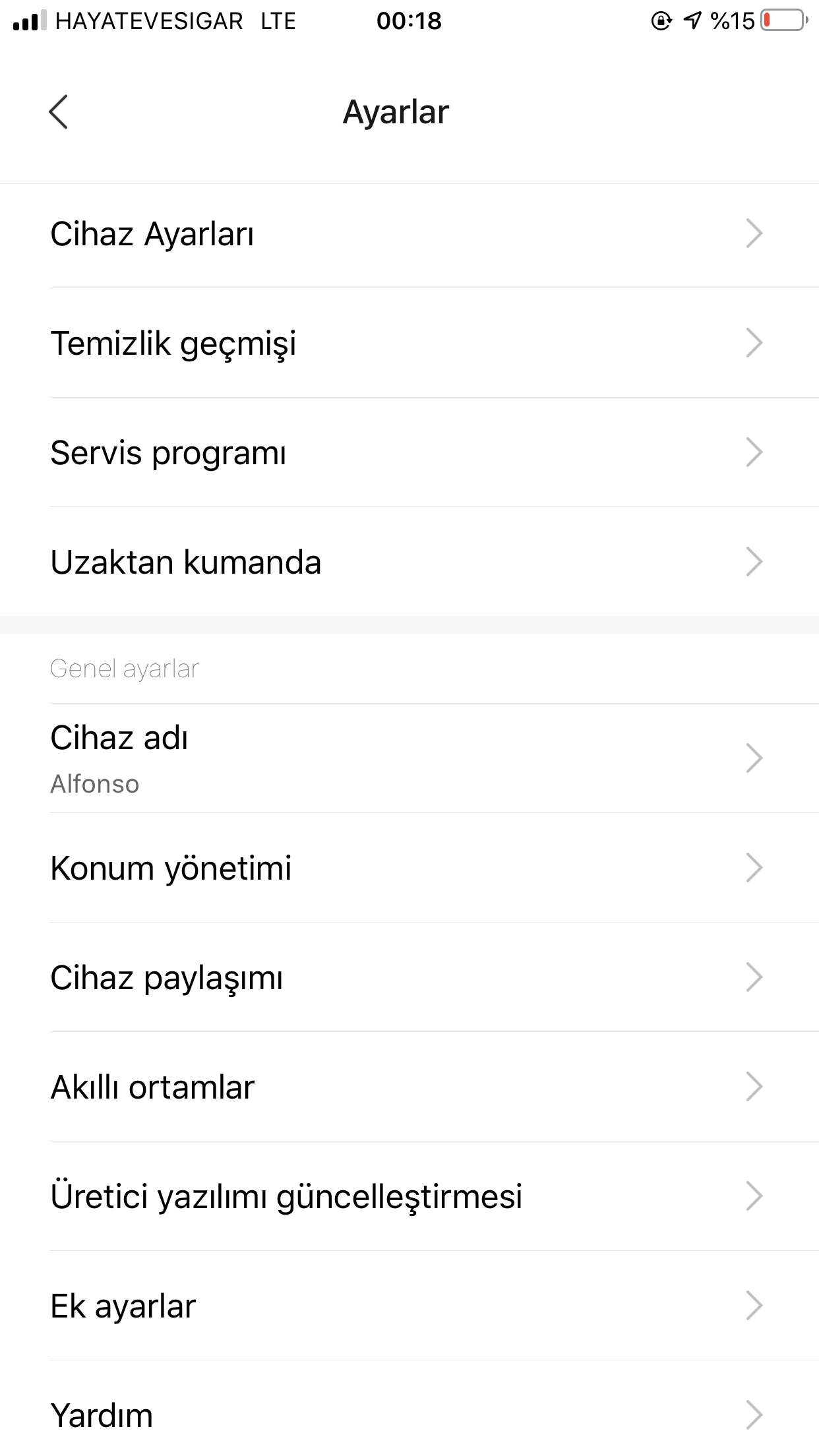
Task: View Temizlik geçmişi
Action: 409,343
